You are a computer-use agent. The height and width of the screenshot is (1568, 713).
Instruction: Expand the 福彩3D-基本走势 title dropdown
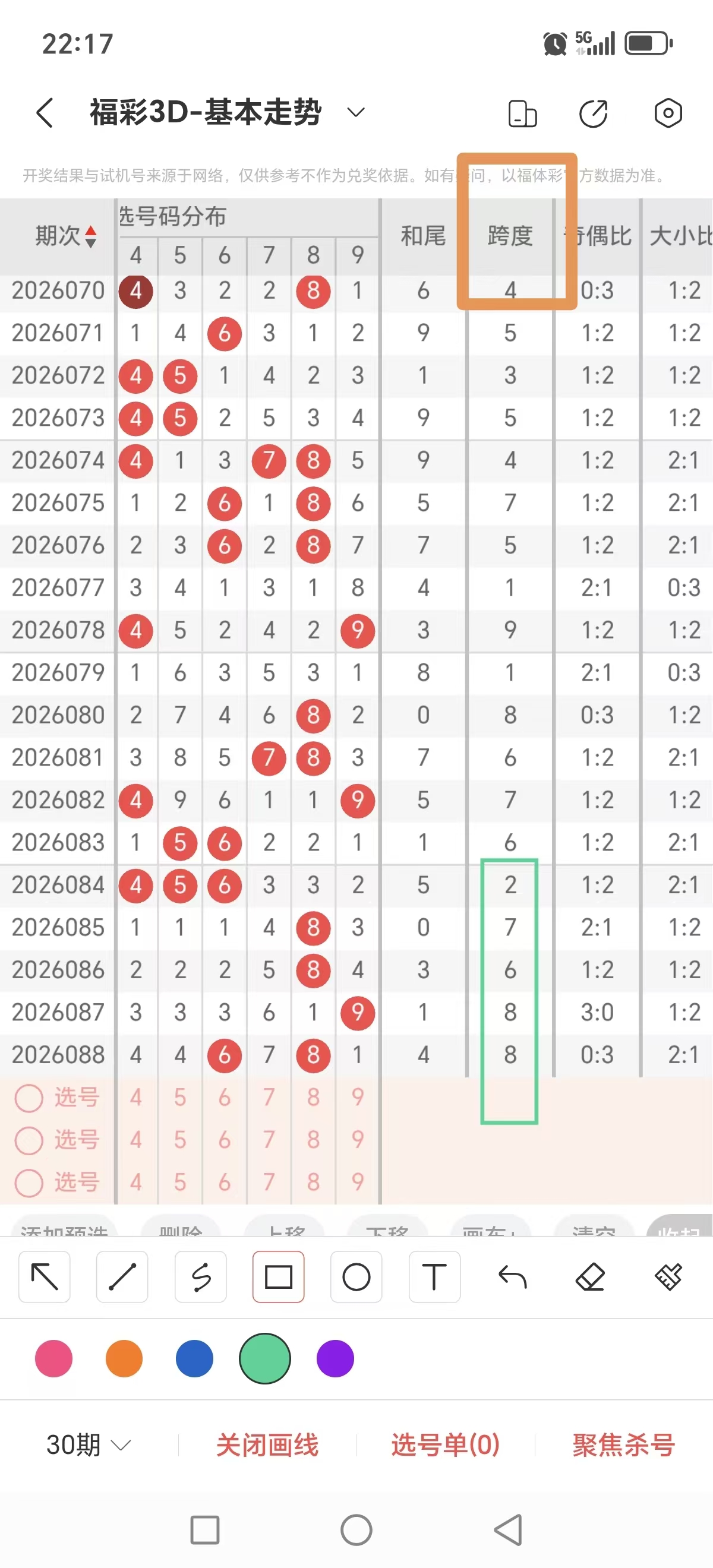pyautogui.click(x=355, y=113)
